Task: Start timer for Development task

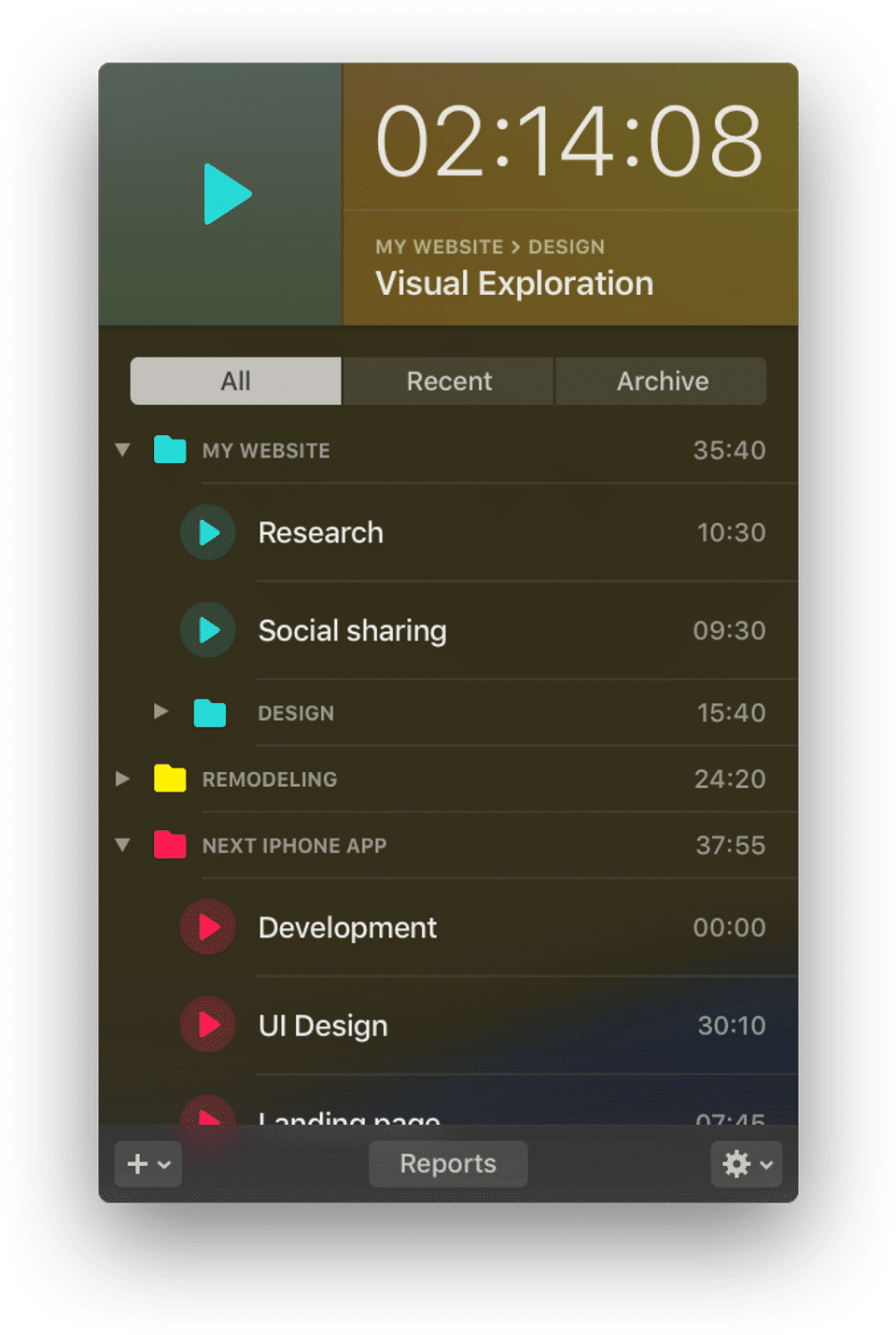Action: (208, 927)
